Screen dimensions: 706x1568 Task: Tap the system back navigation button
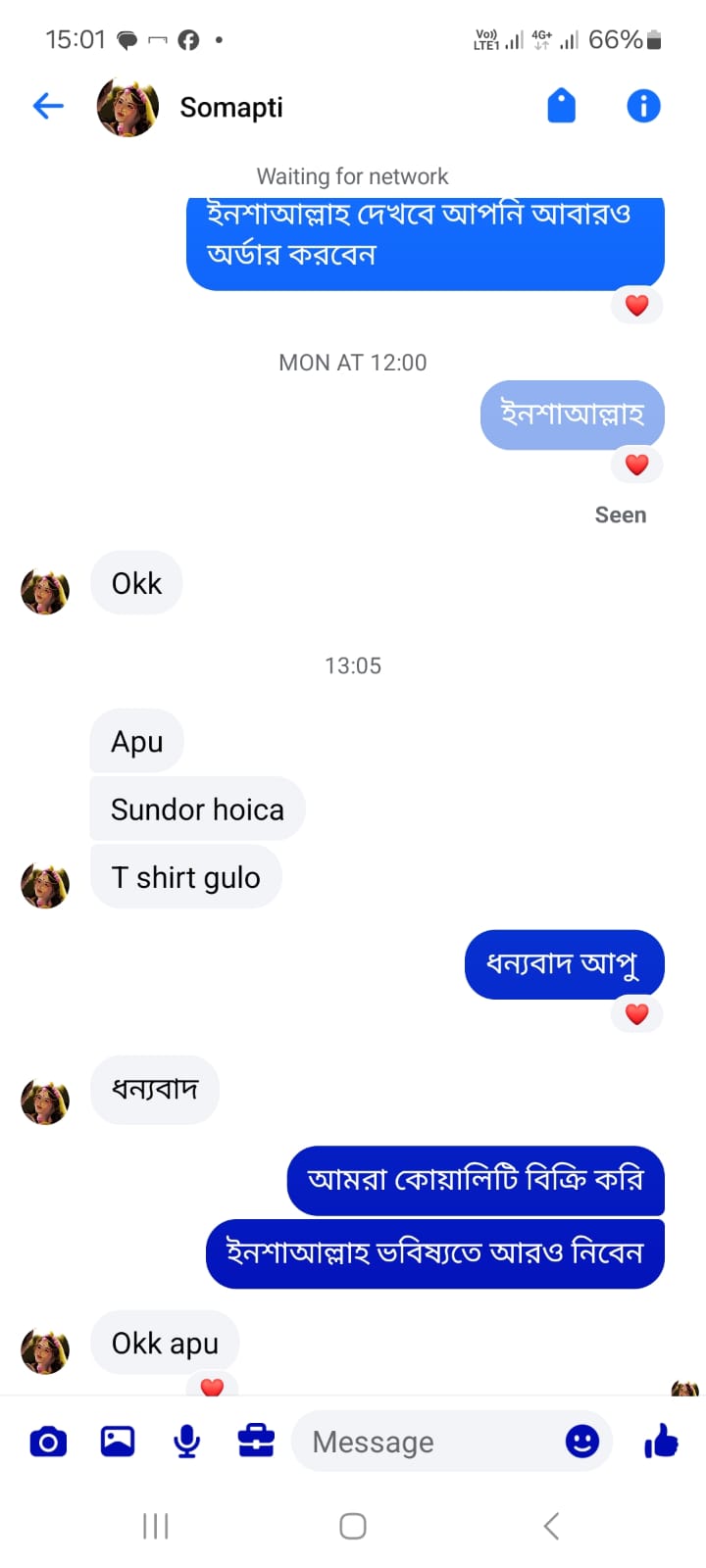coord(551,1526)
